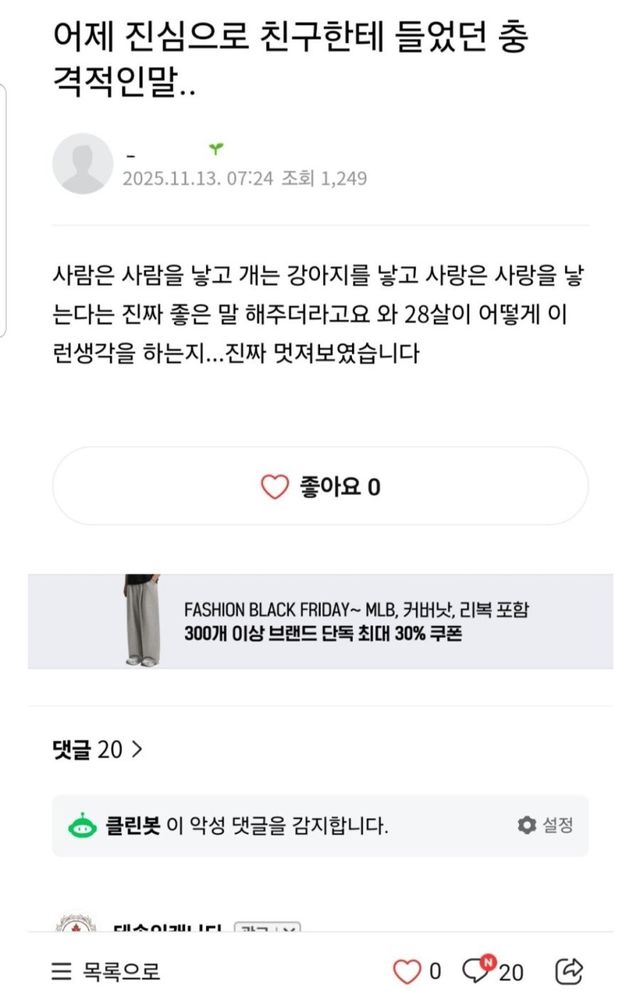Like the post from the bottom bar heart
Viewport: 640px width, 1000px height.
(407, 971)
